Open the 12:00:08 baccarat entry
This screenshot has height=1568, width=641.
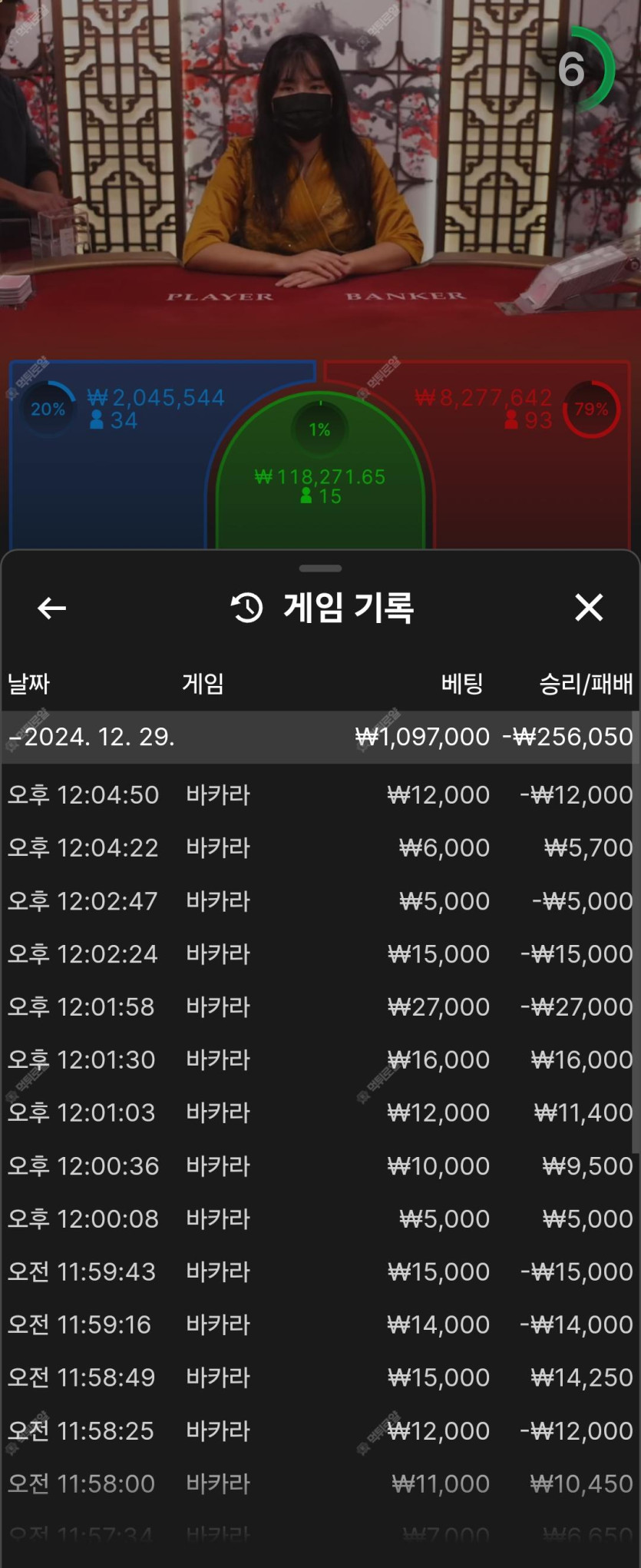tap(320, 1218)
